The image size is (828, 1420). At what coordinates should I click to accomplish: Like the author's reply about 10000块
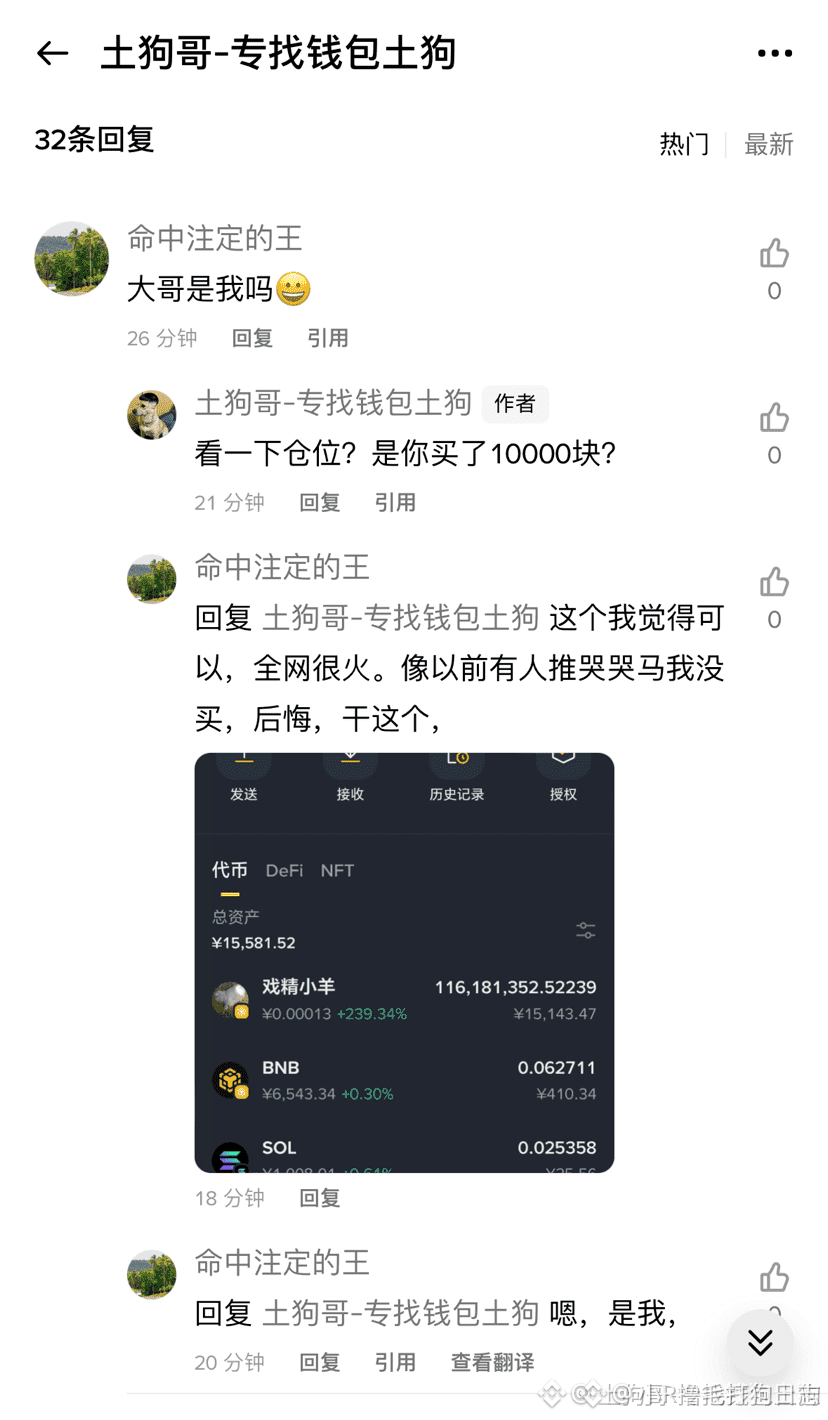(774, 418)
